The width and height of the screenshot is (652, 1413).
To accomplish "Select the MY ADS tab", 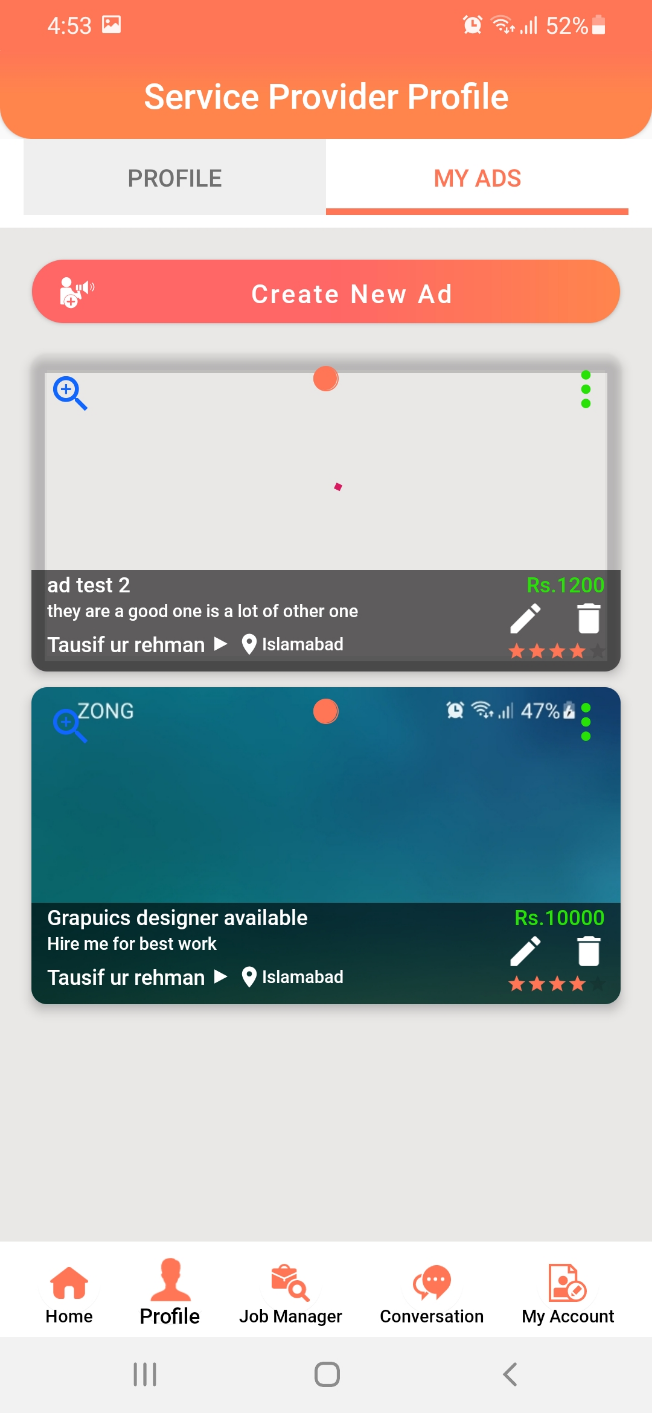I will (477, 178).
